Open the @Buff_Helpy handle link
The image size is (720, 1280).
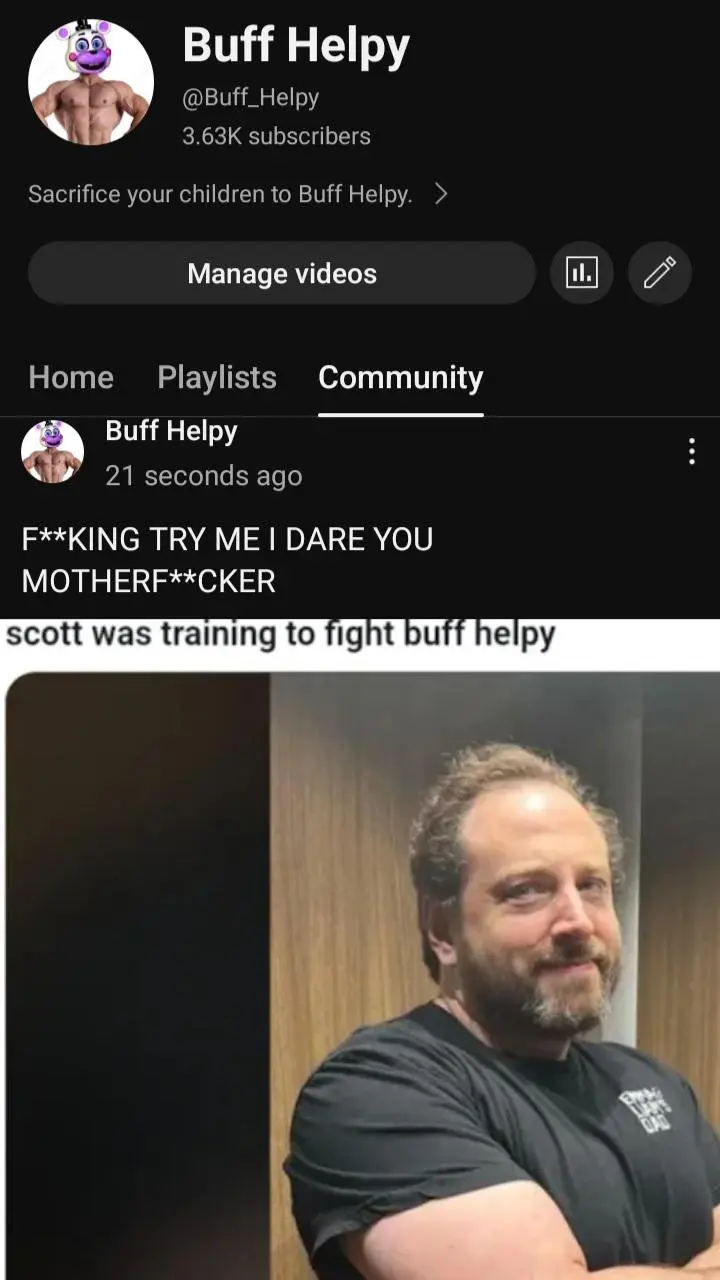[x=251, y=97]
